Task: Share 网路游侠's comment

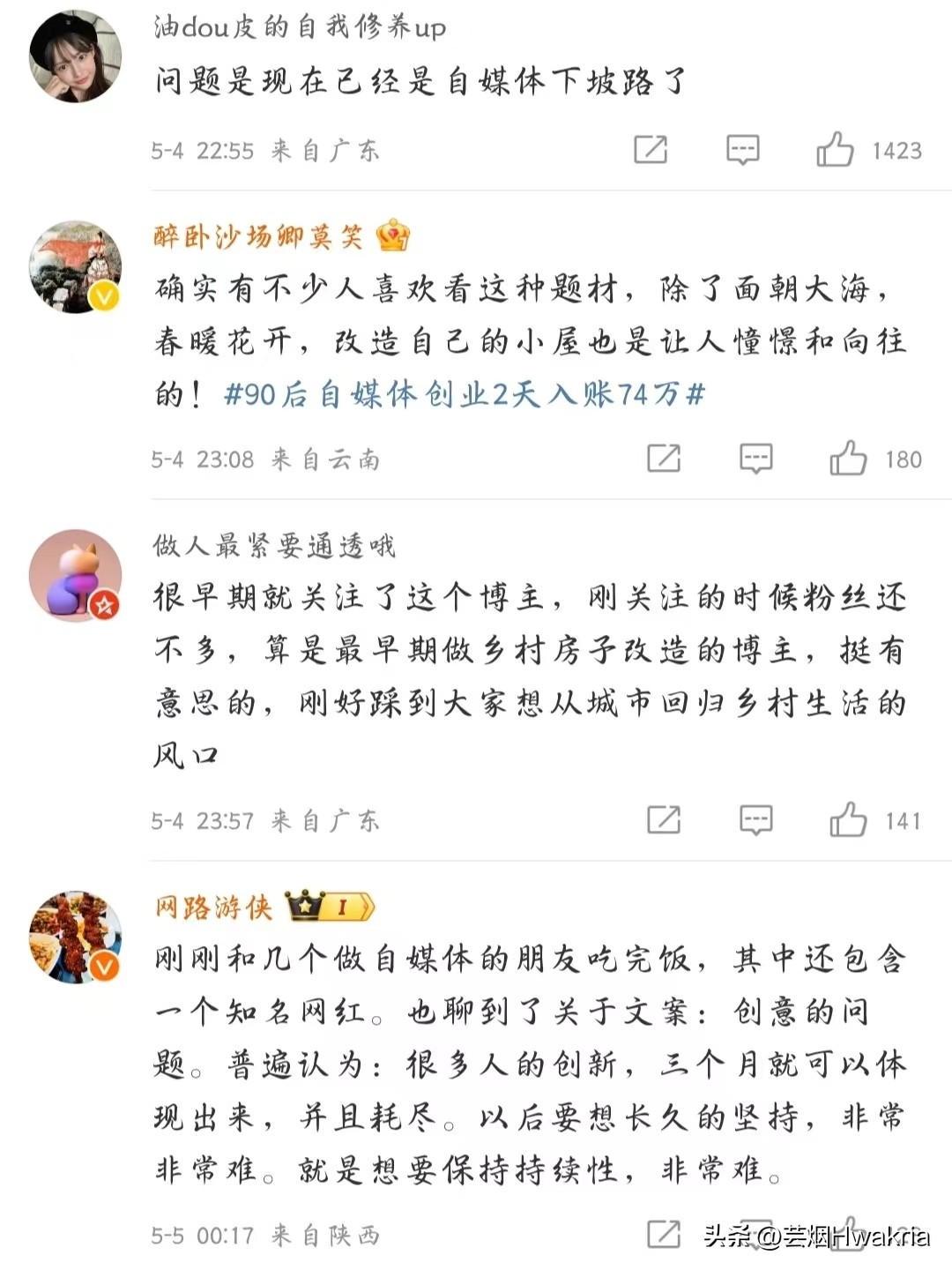Action: 664,1234
